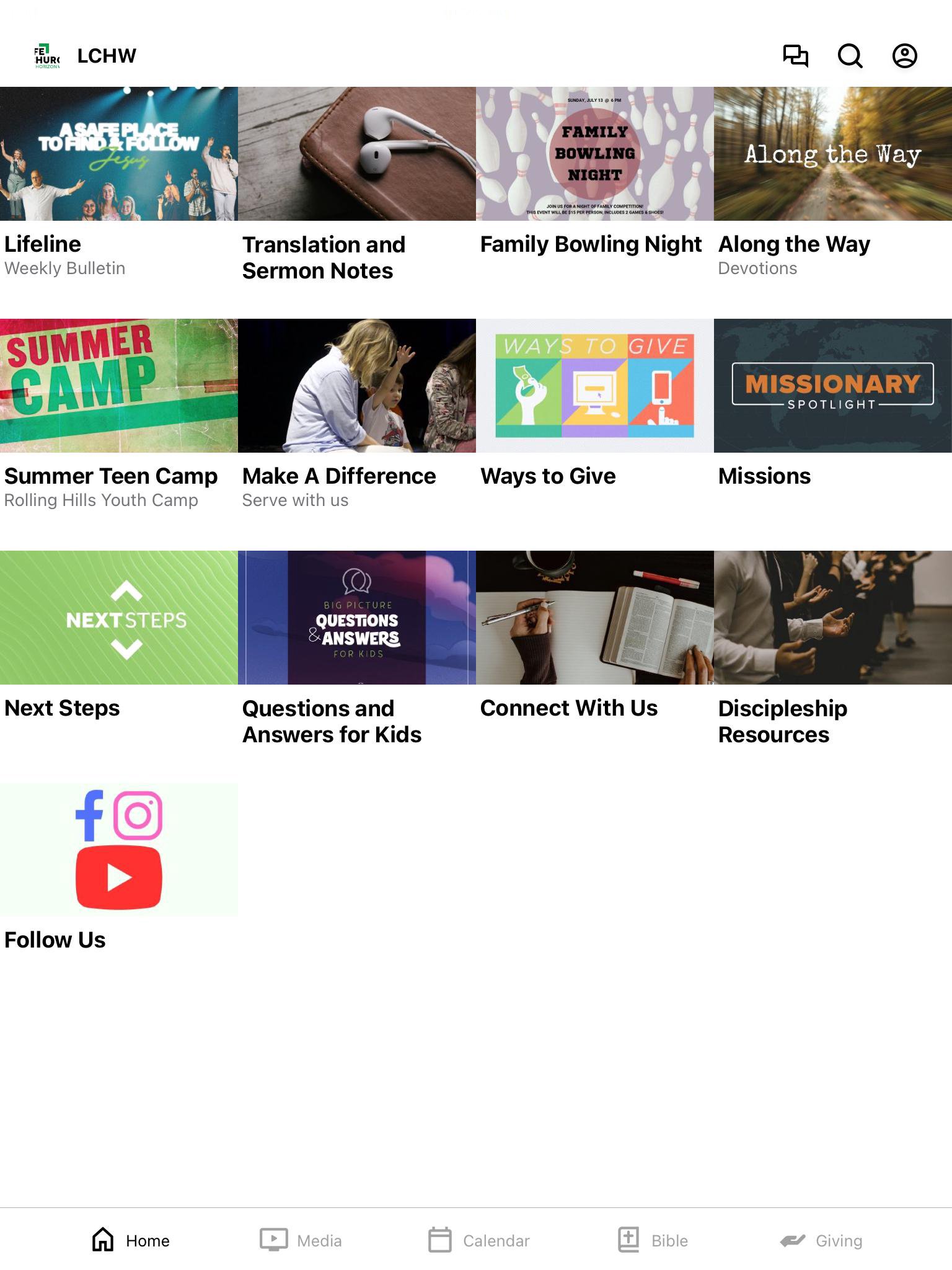952x1270 pixels.
Task: Open Along the Way devotions
Action: click(x=832, y=154)
